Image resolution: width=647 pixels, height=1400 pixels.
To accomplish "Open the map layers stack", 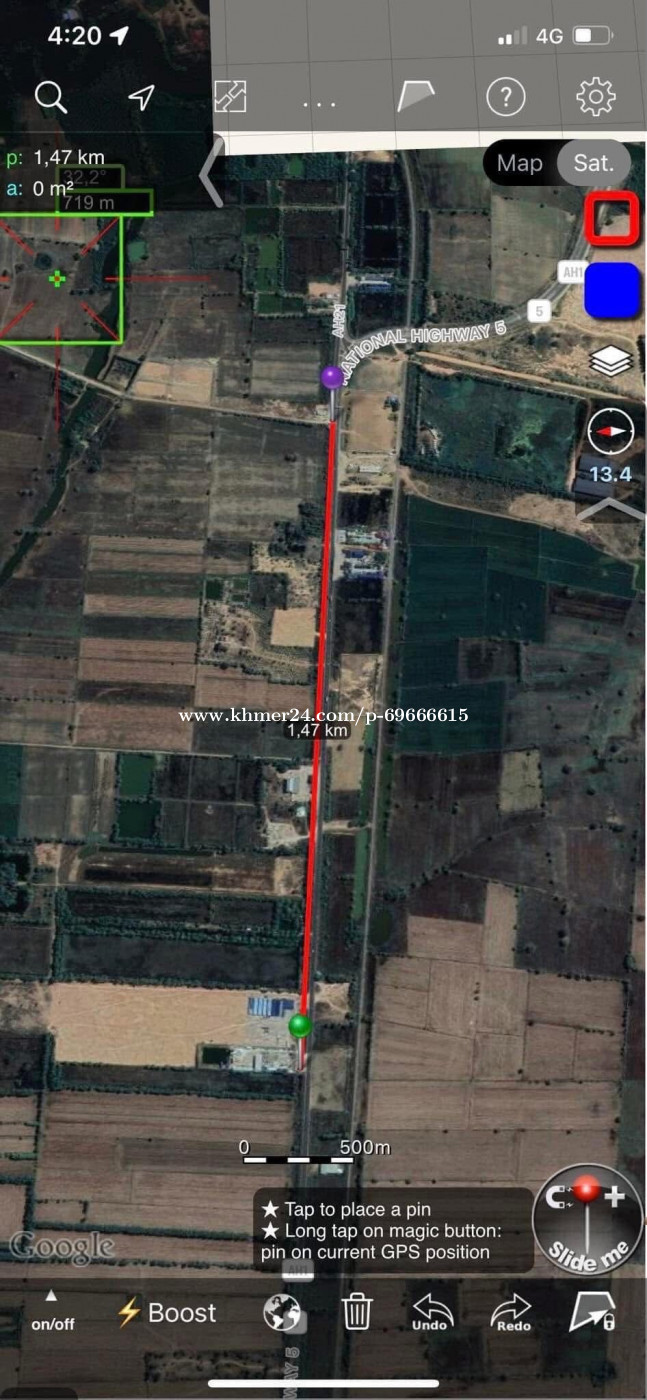I will tap(612, 361).
